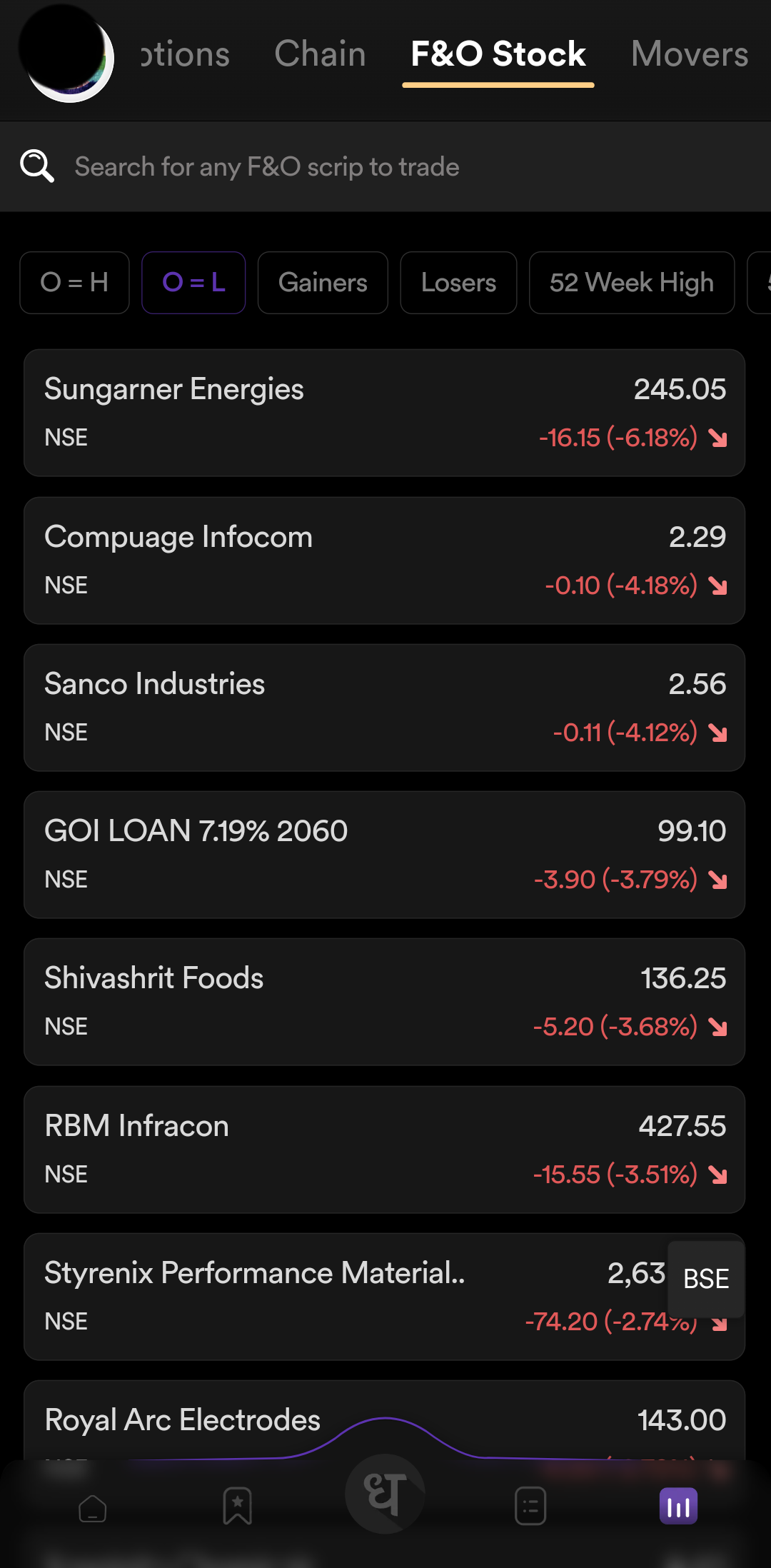Open the orders list tab
Image resolution: width=771 pixels, height=1568 pixels.
coord(530,1506)
